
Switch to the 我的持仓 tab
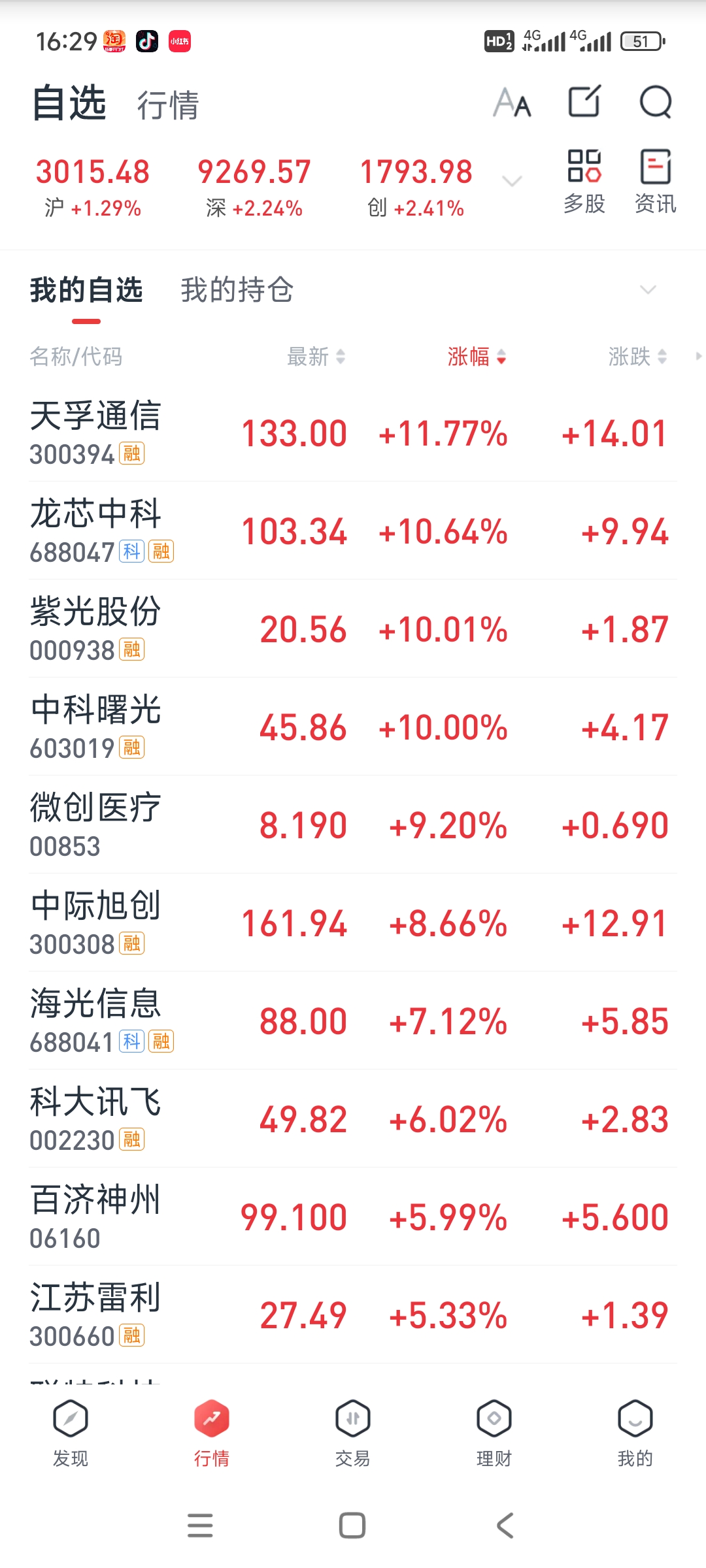coord(237,290)
